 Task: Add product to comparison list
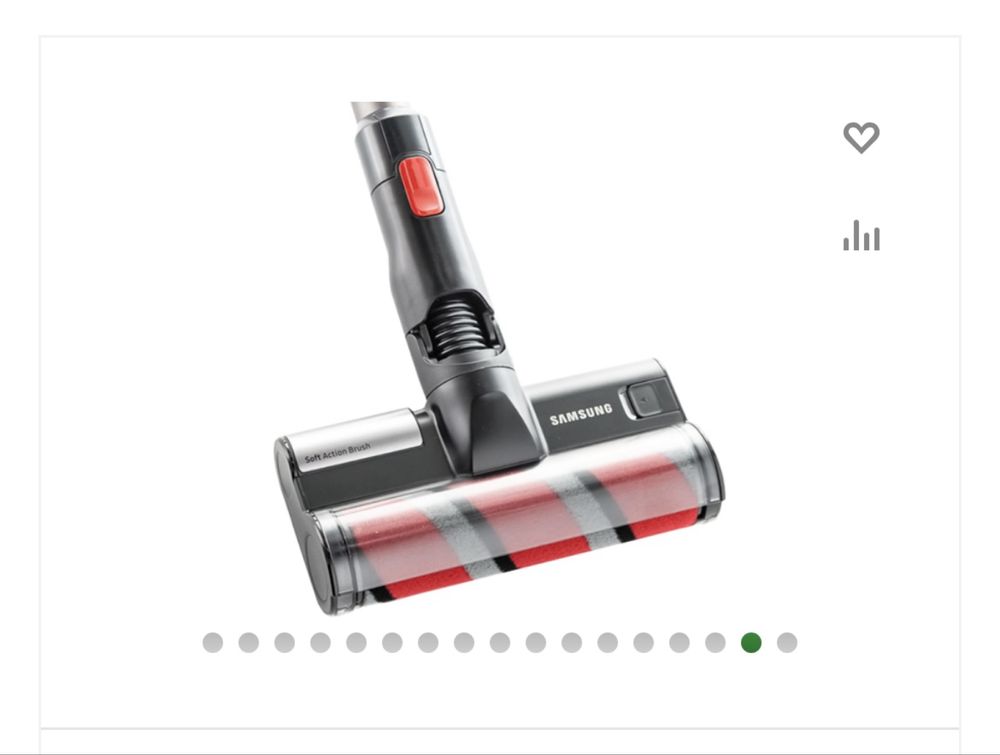point(861,237)
